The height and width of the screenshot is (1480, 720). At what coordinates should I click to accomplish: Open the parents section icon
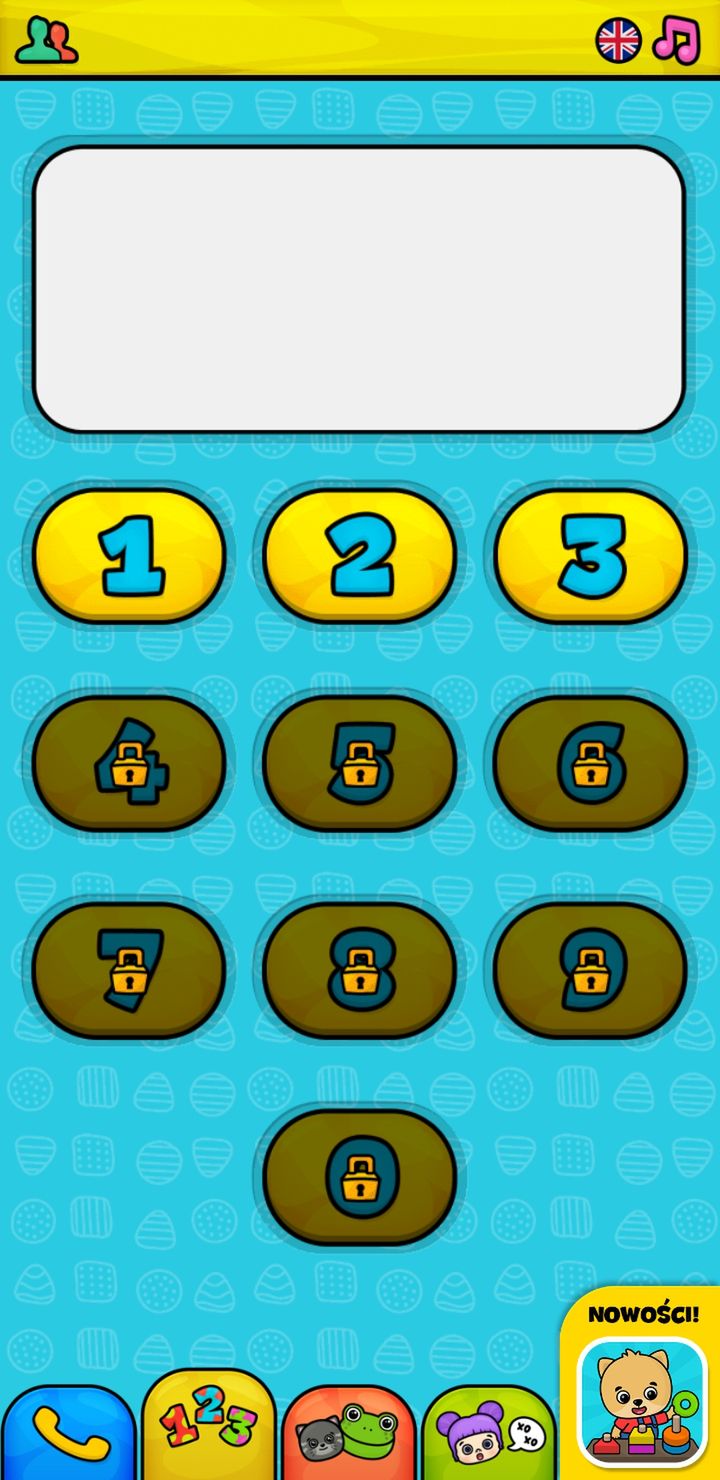(47, 41)
